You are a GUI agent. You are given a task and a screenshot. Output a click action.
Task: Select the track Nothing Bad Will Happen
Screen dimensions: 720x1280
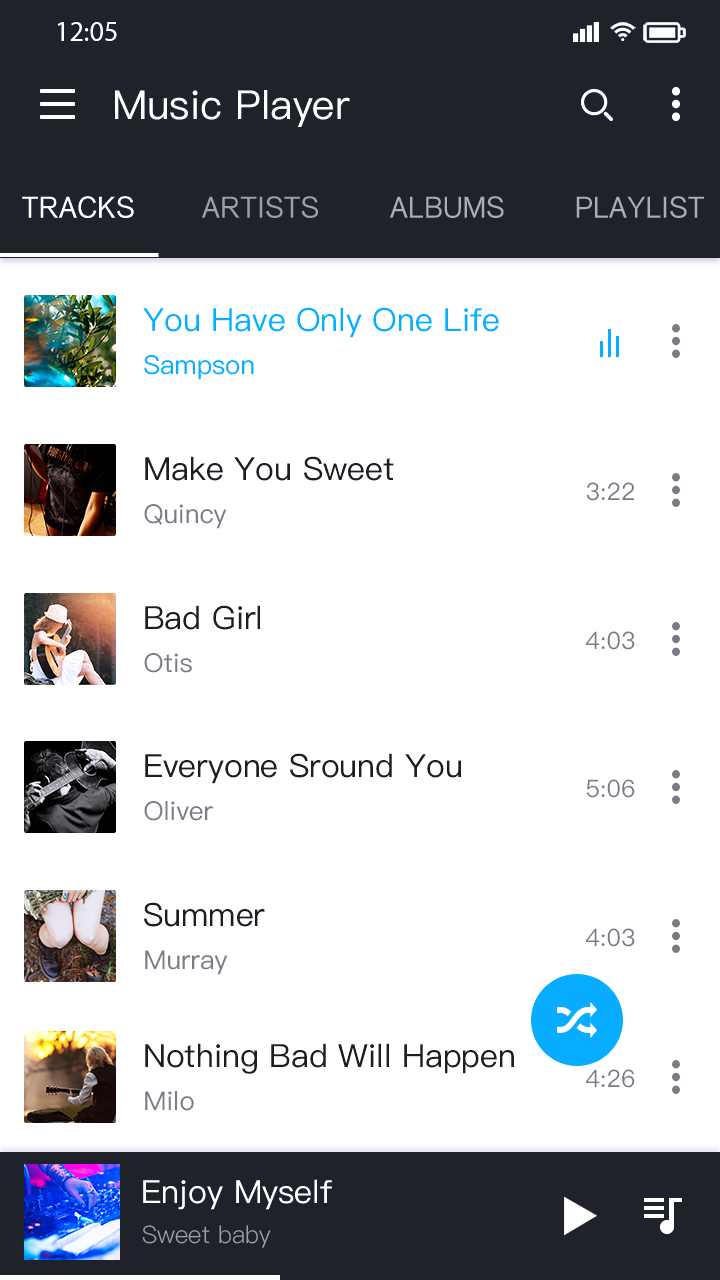coord(329,1076)
